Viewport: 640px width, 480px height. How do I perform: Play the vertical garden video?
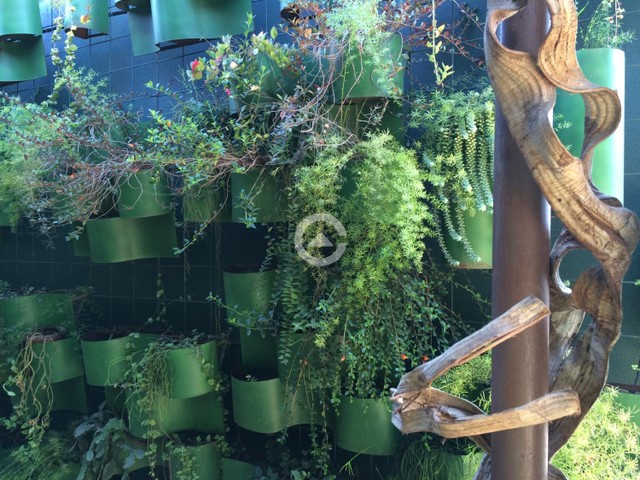pyautogui.click(x=320, y=240)
